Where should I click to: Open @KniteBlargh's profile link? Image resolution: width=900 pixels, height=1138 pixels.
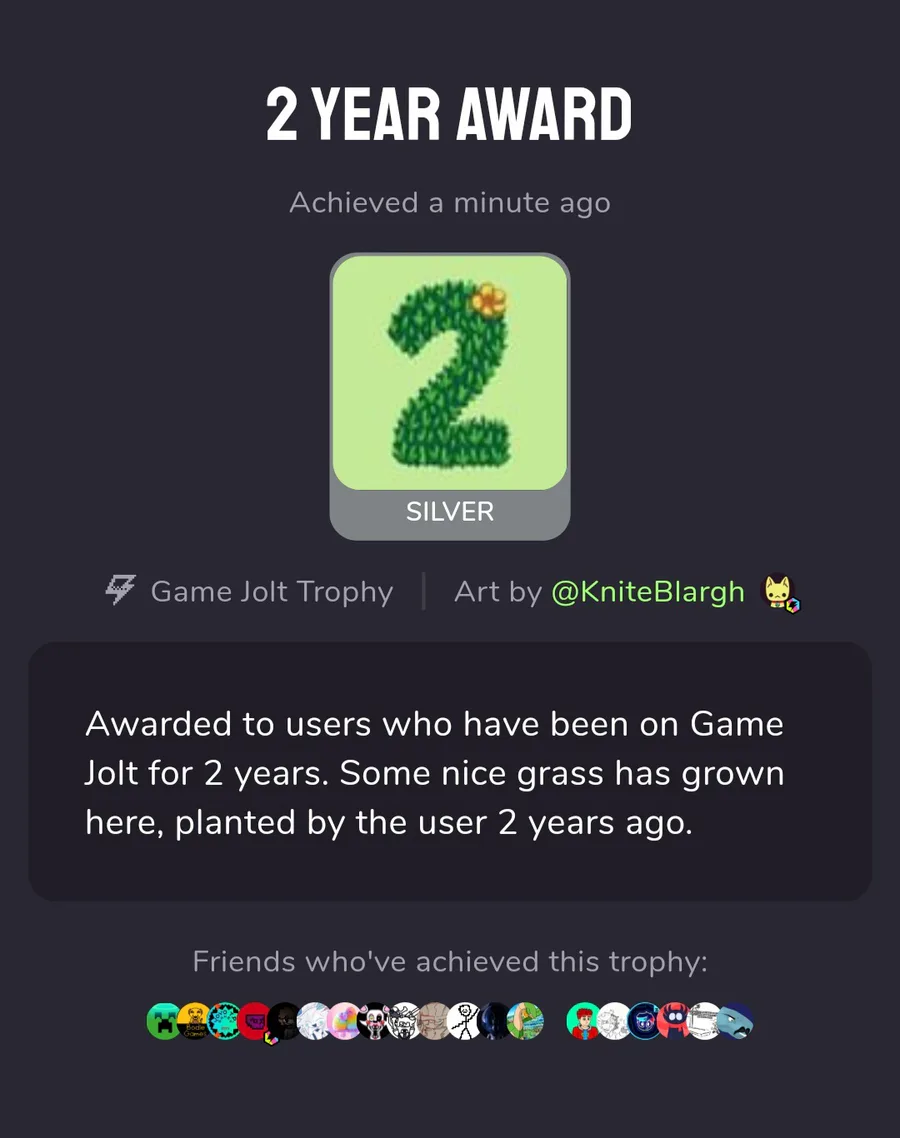648,592
